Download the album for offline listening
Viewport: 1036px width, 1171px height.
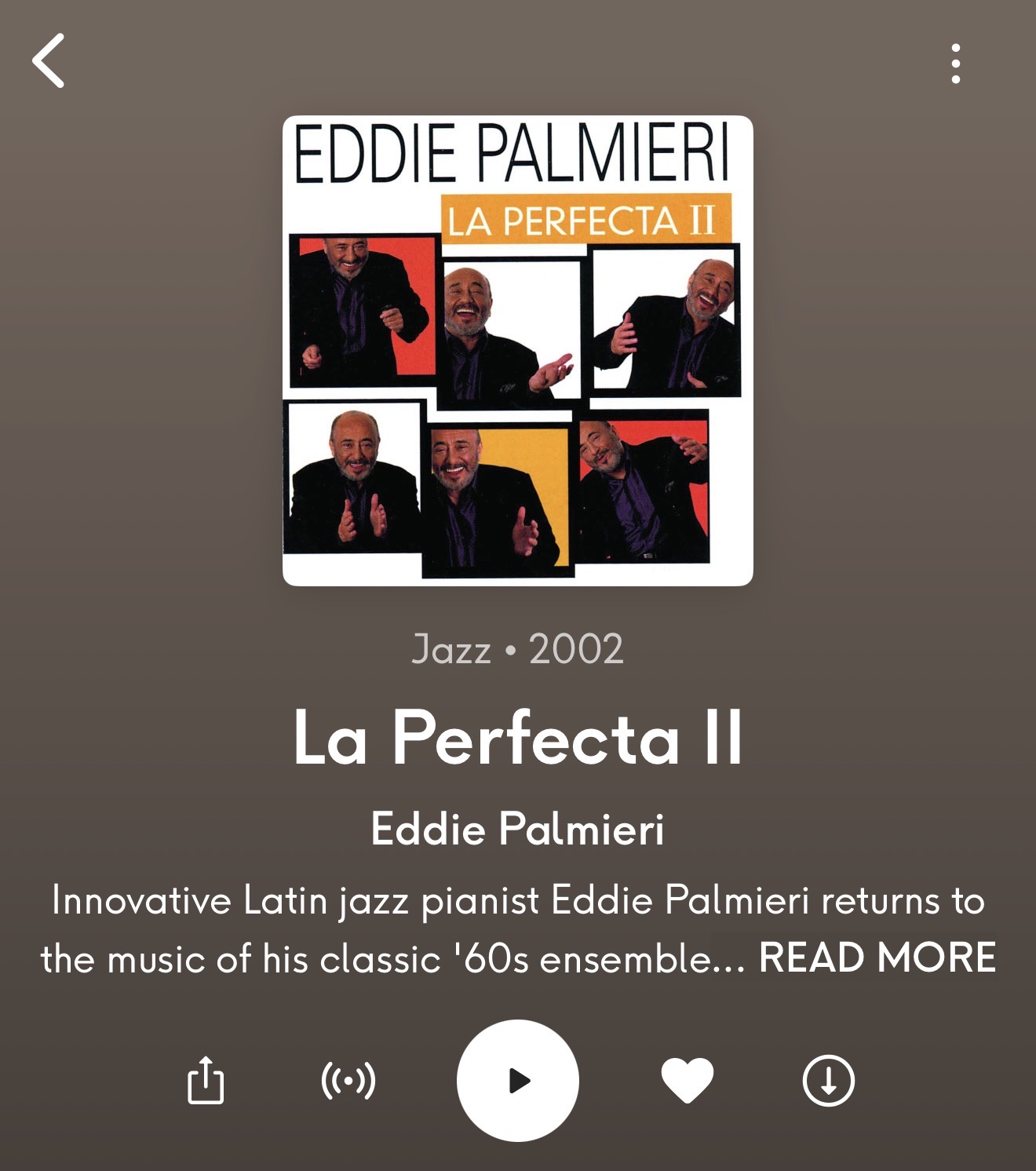pyautogui.click(x=828, y=1081)
